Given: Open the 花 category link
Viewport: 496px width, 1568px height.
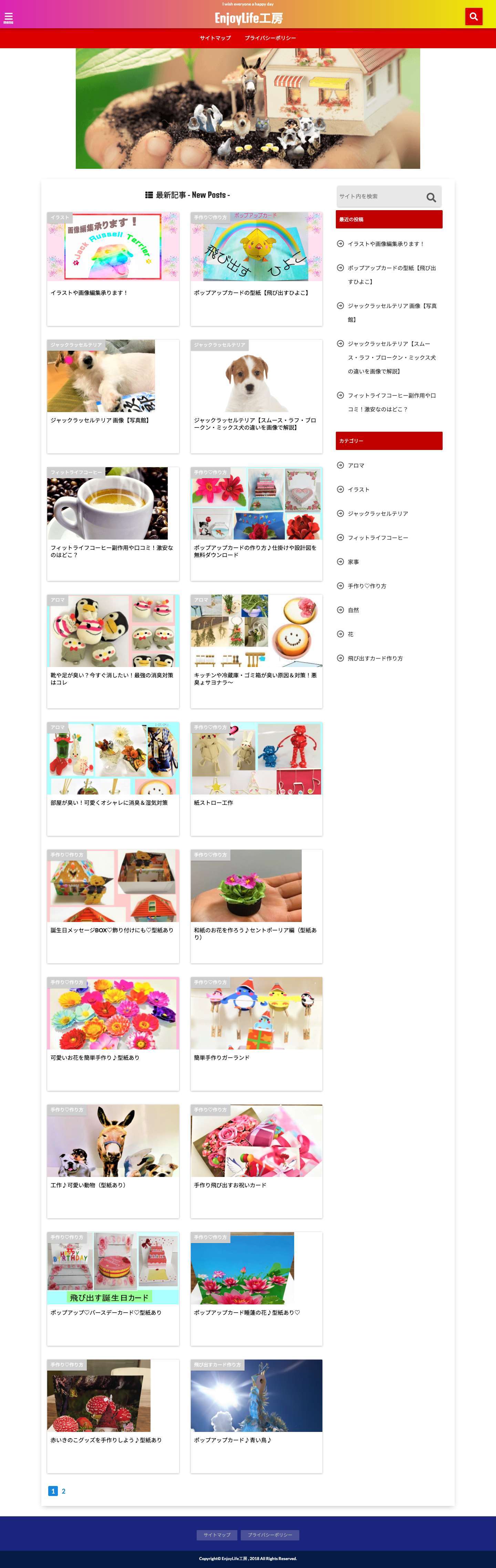Looking at the screenshot, I should pyautogui.click(x=350, y=634).
